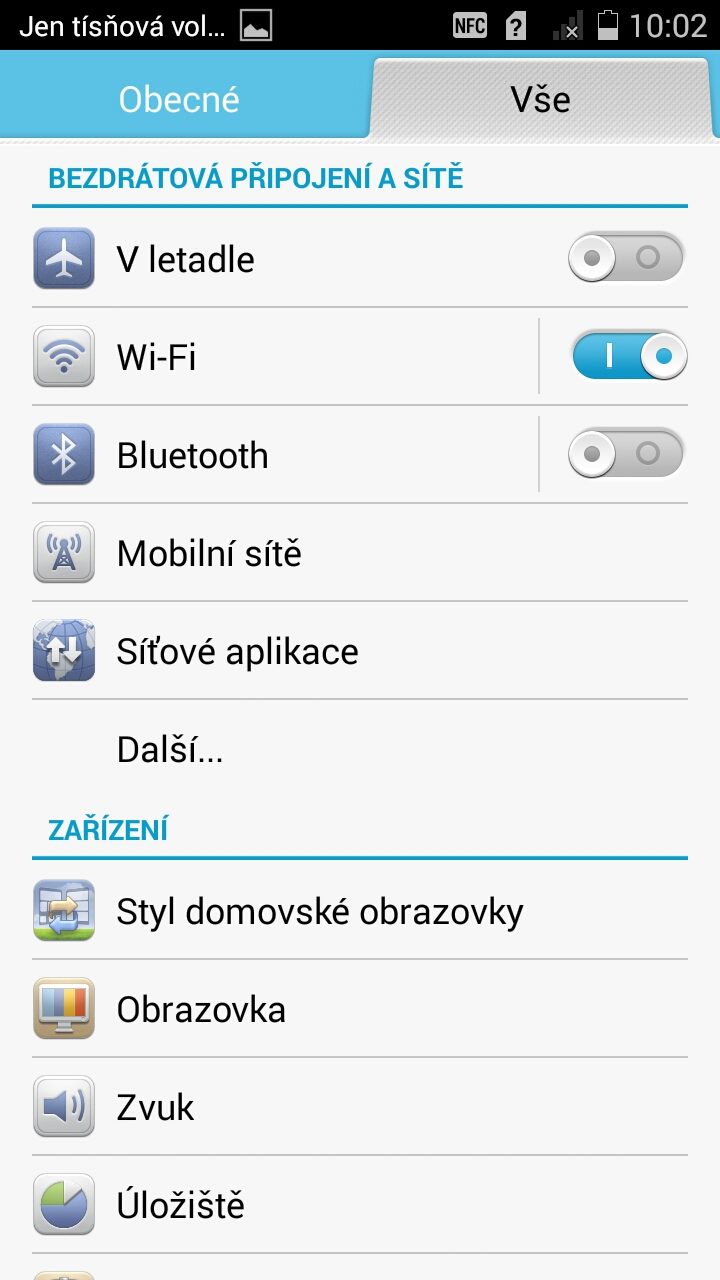Image resolution: width=720 pixels, height=1280 pixels.
Task: Open Bluetooth settings row
Action: (x=285, y=454)
